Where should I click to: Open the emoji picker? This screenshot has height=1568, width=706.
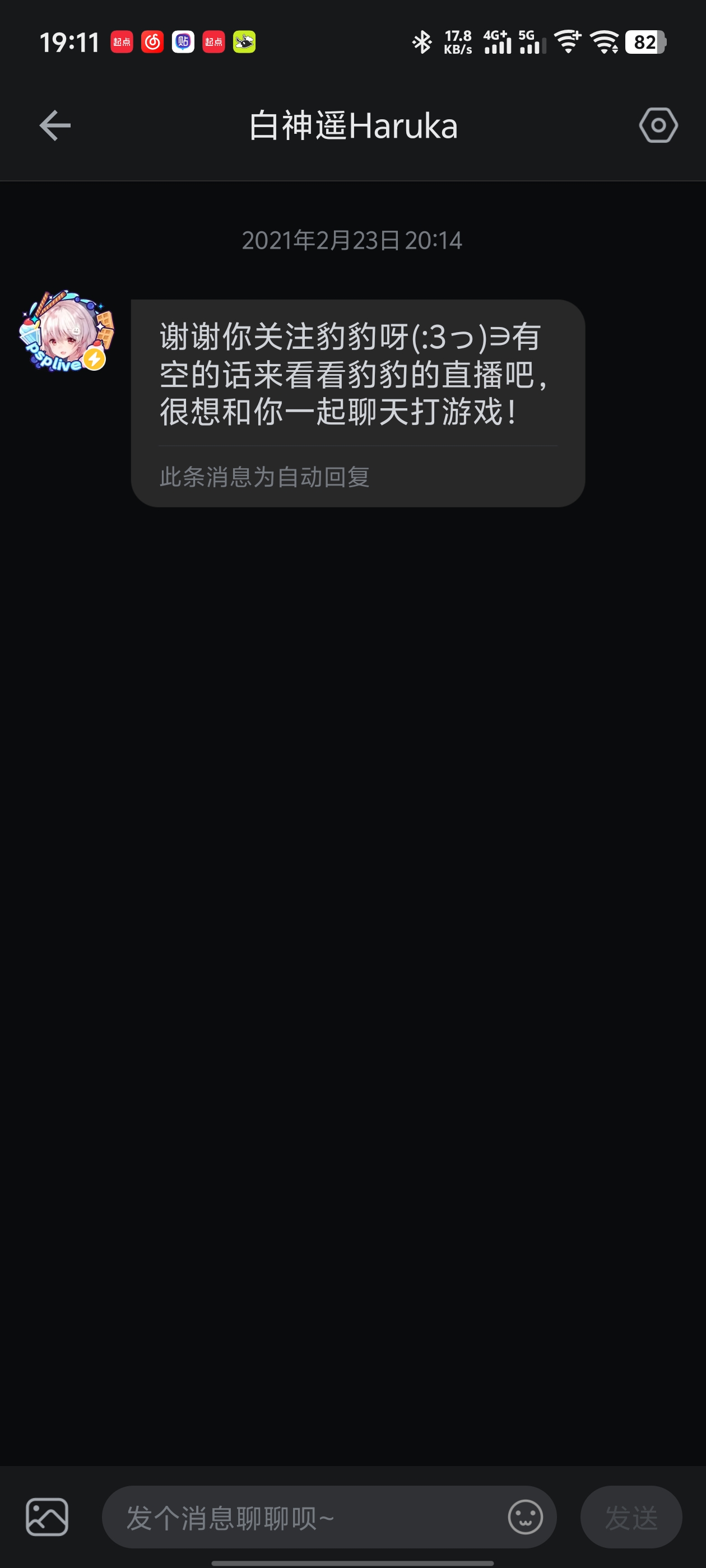tap(525, 1517)
